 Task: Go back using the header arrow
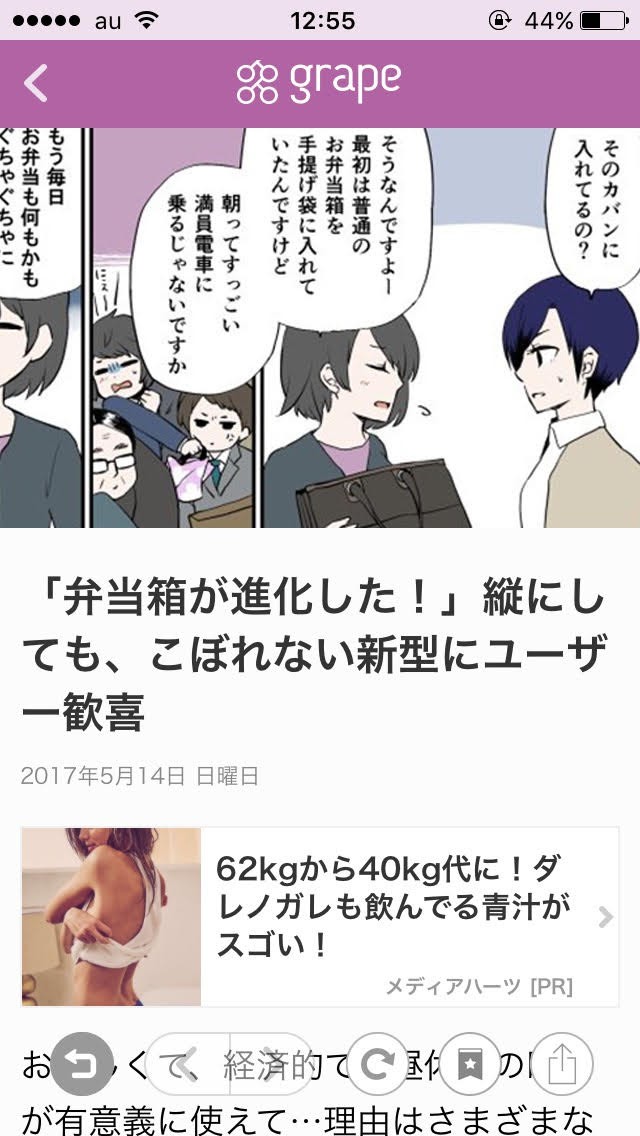click(36, 83)
